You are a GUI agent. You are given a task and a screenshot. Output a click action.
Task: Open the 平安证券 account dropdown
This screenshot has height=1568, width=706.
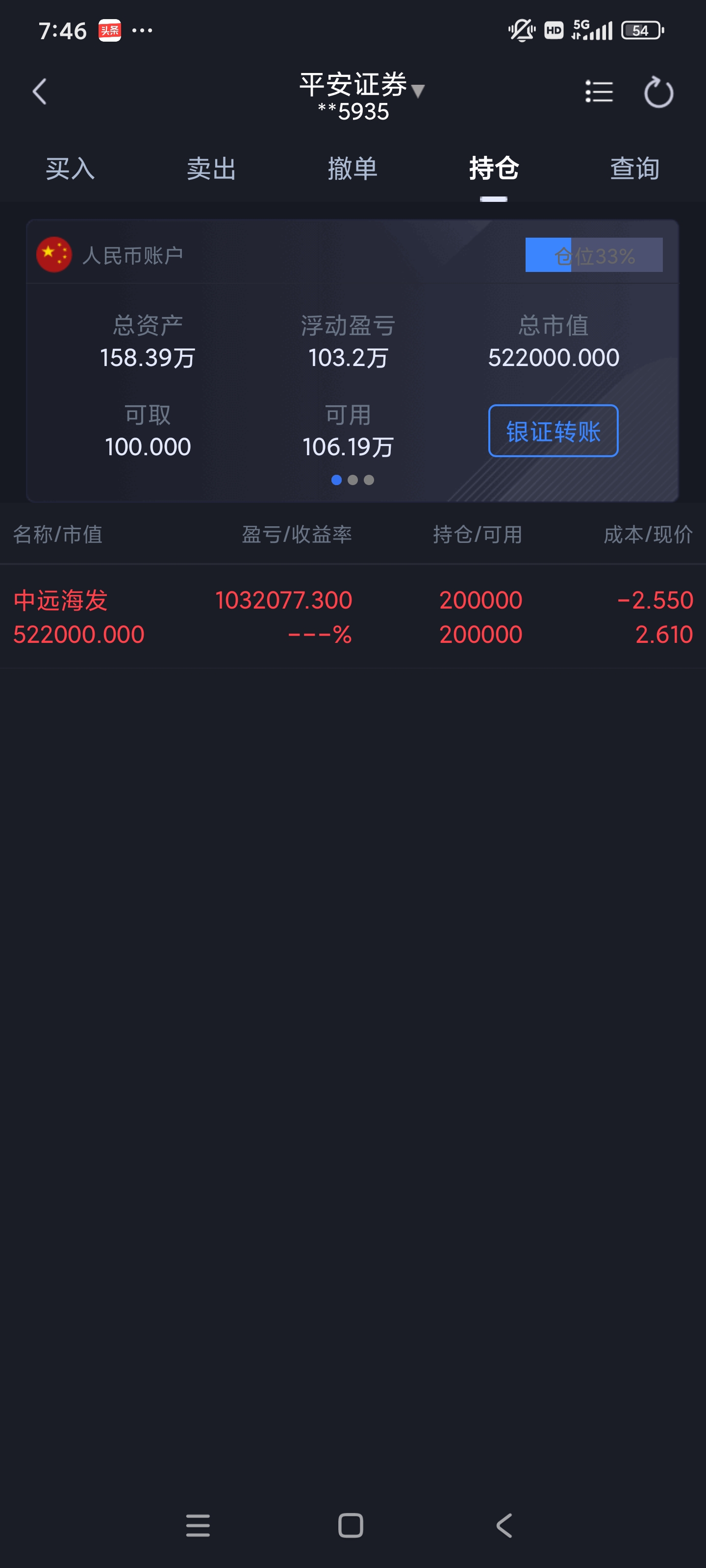(361, 96)
